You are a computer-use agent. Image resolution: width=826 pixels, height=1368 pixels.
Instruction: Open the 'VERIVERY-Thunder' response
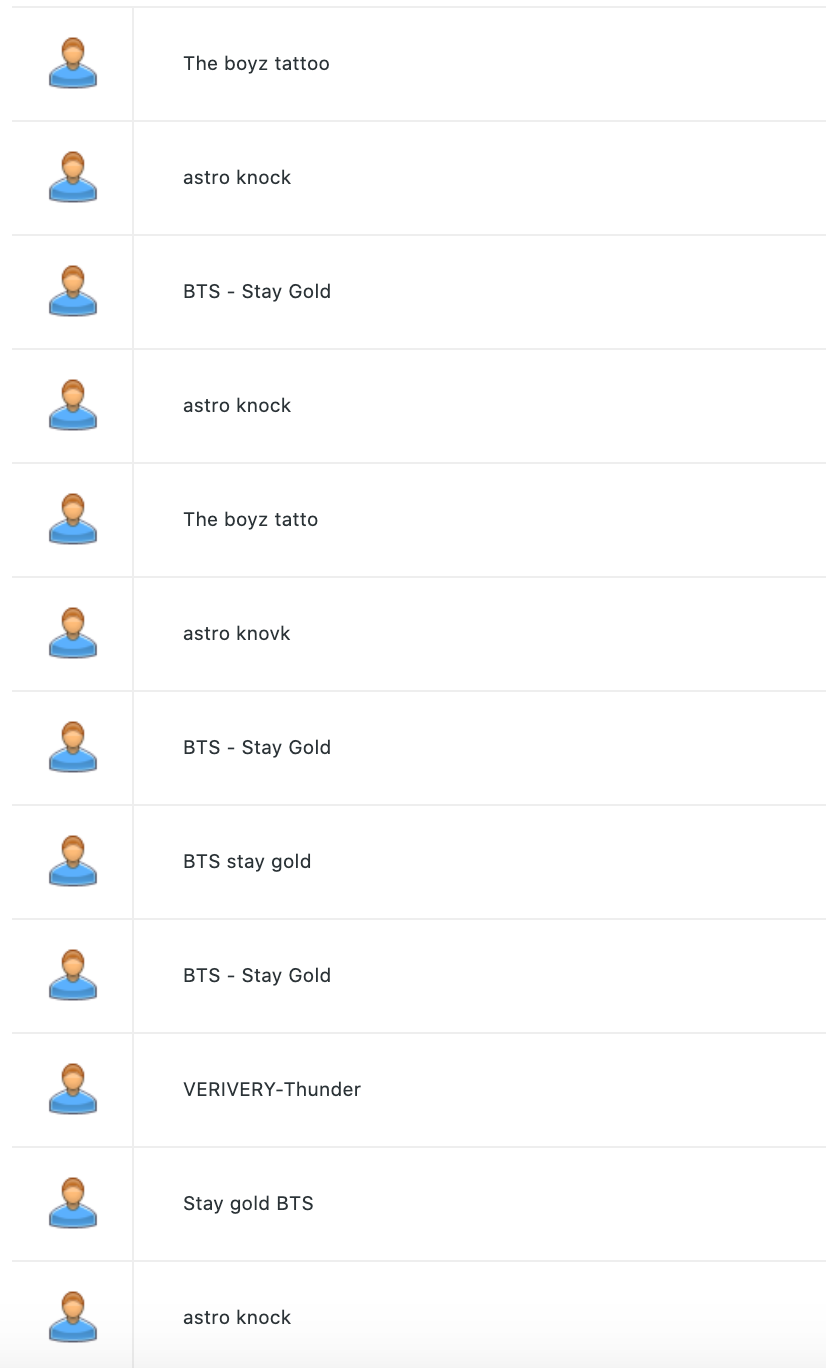pos(272,1090)
